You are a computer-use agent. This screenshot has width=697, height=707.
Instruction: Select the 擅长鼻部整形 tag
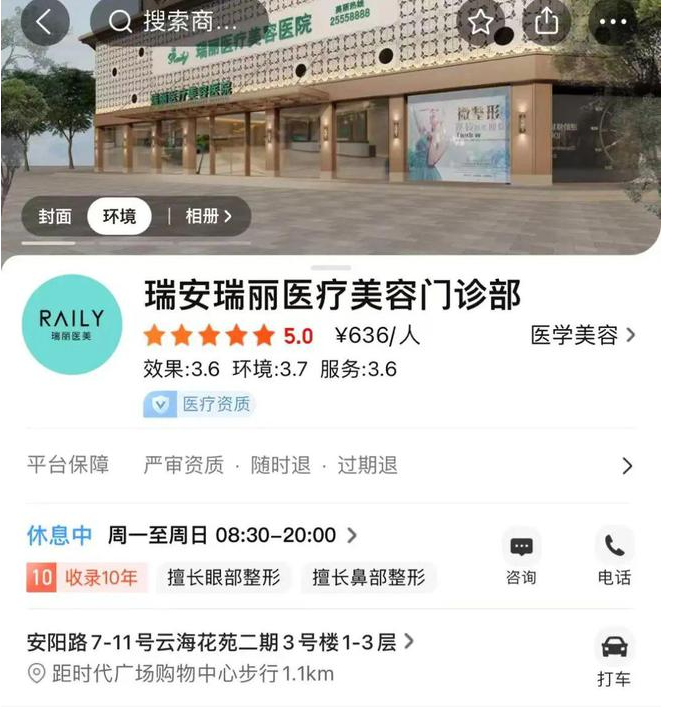pos(369,577)
